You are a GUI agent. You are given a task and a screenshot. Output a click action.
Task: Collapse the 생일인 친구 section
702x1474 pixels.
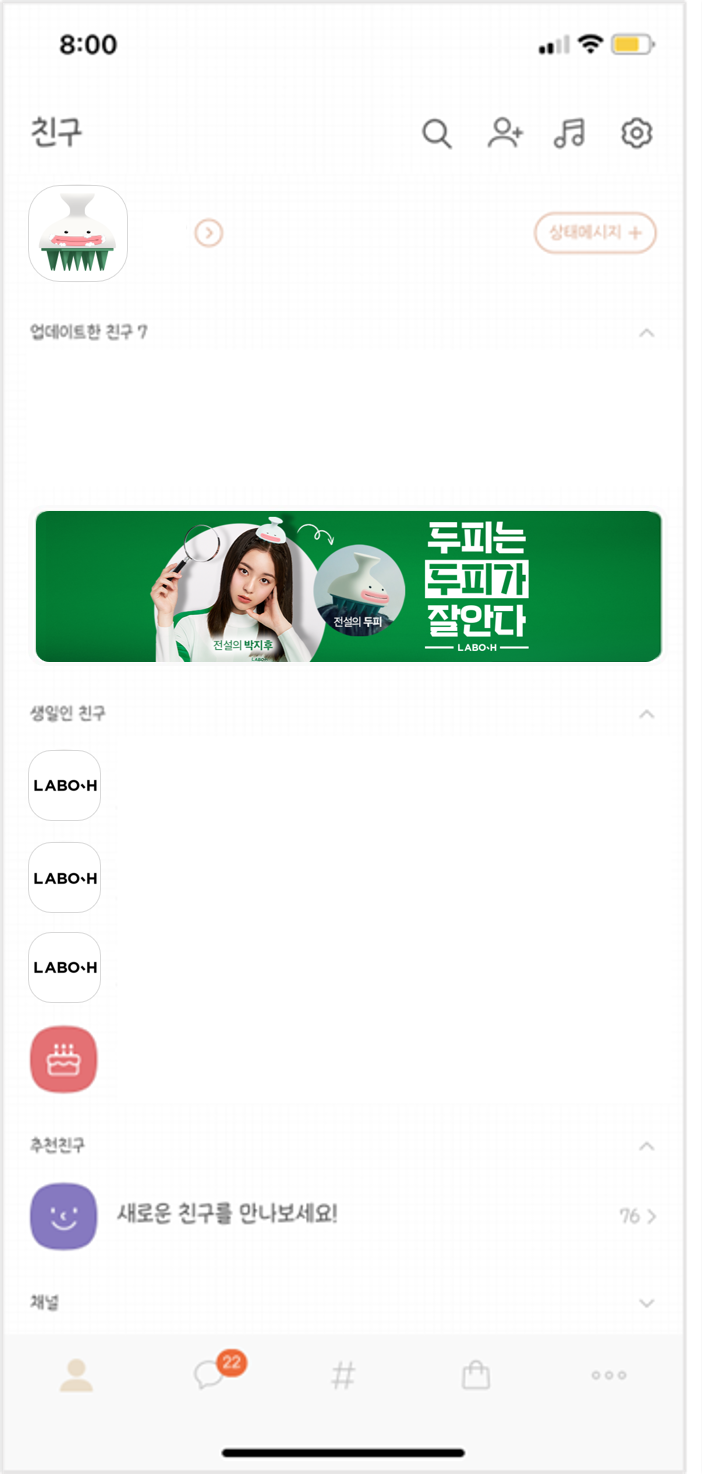tap(647, 714)
